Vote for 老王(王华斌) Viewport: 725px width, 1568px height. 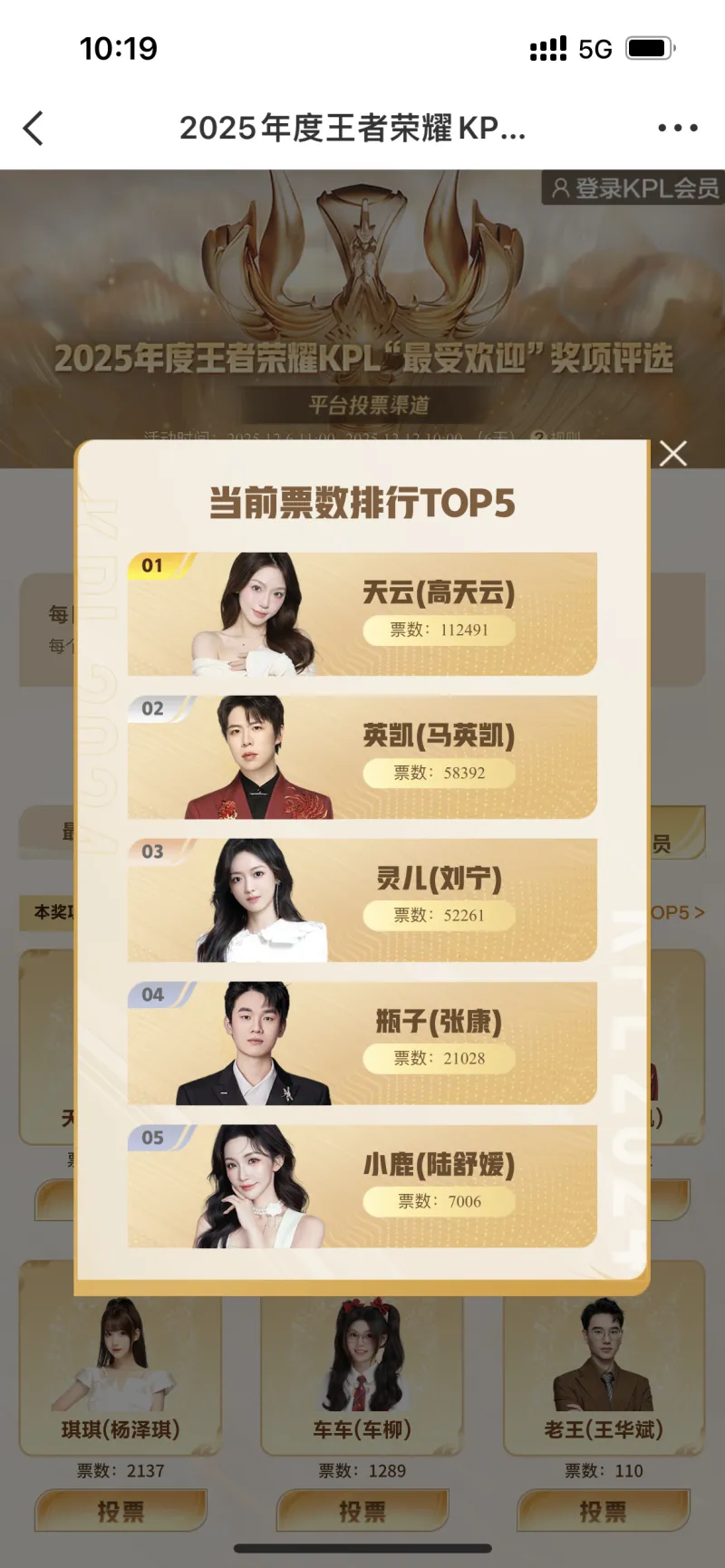click(603, 1511)
